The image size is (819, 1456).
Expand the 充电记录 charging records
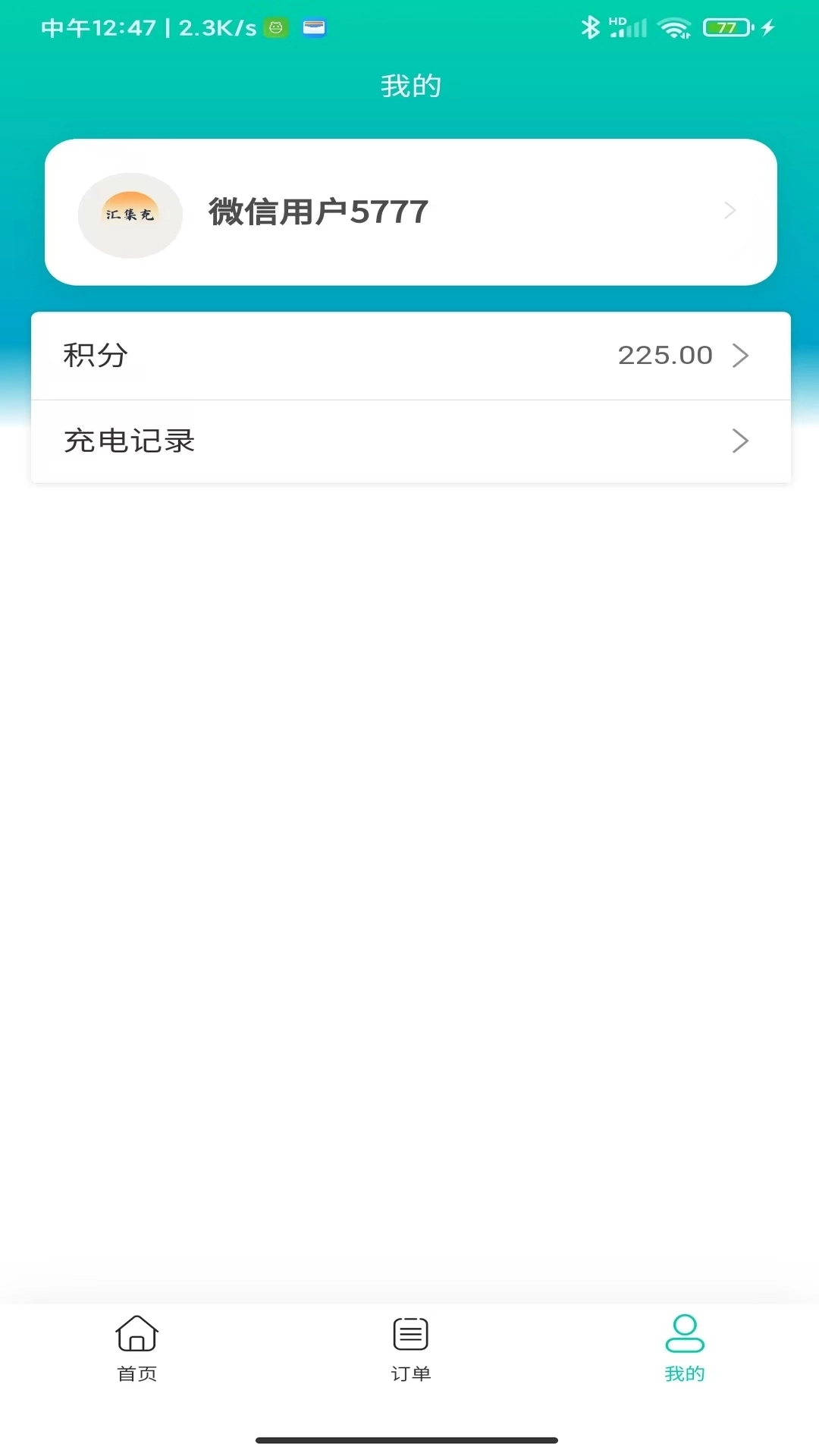pos(742,441)
